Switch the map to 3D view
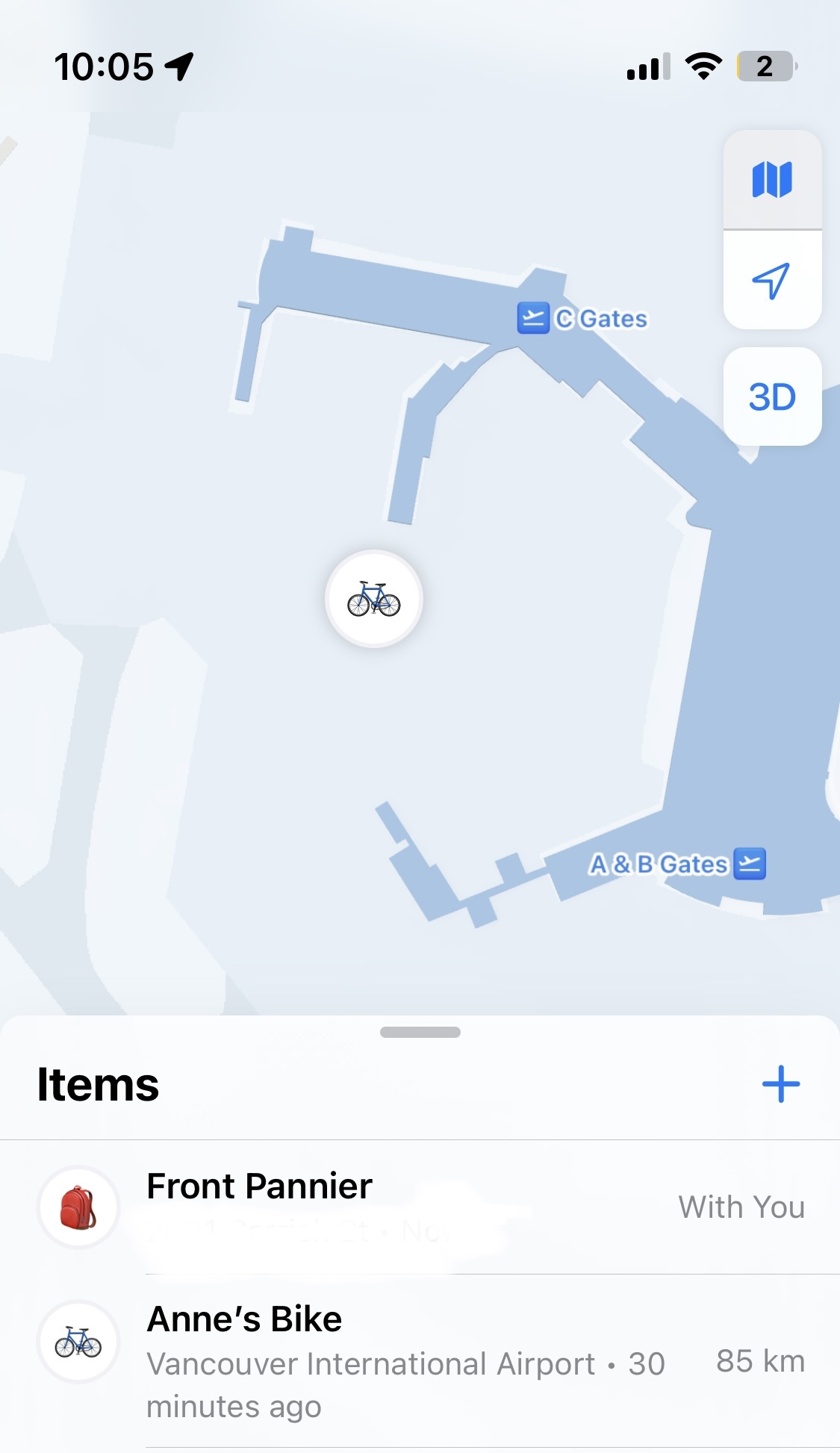The height and width of the screenshot is (1453, 840). [x=772, y=396]
